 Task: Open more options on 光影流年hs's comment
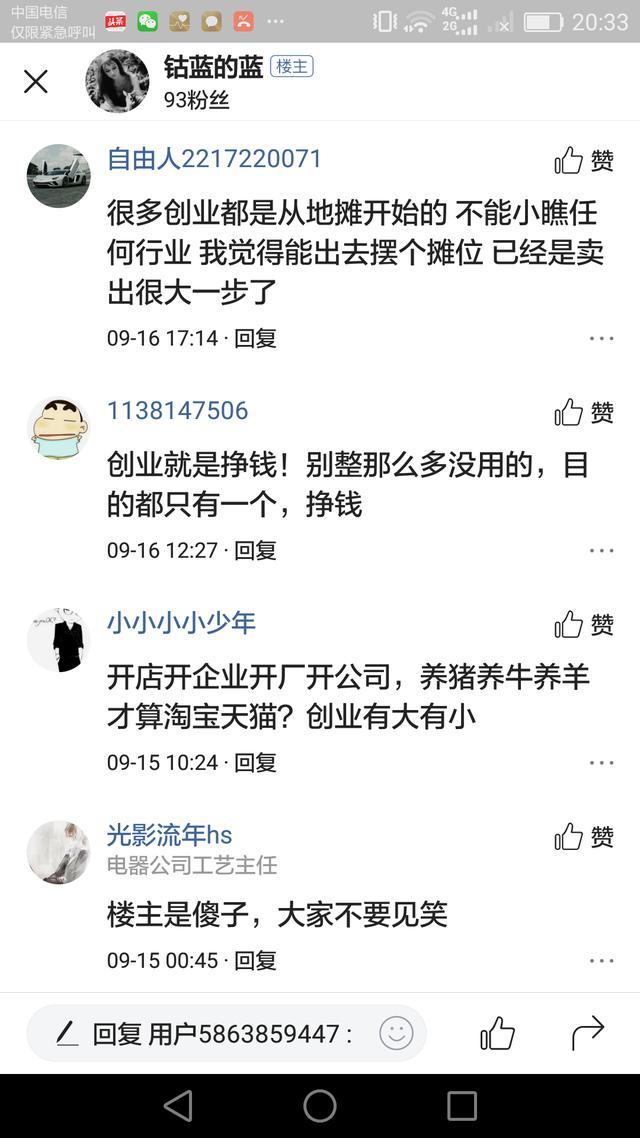tap(601, 960)
